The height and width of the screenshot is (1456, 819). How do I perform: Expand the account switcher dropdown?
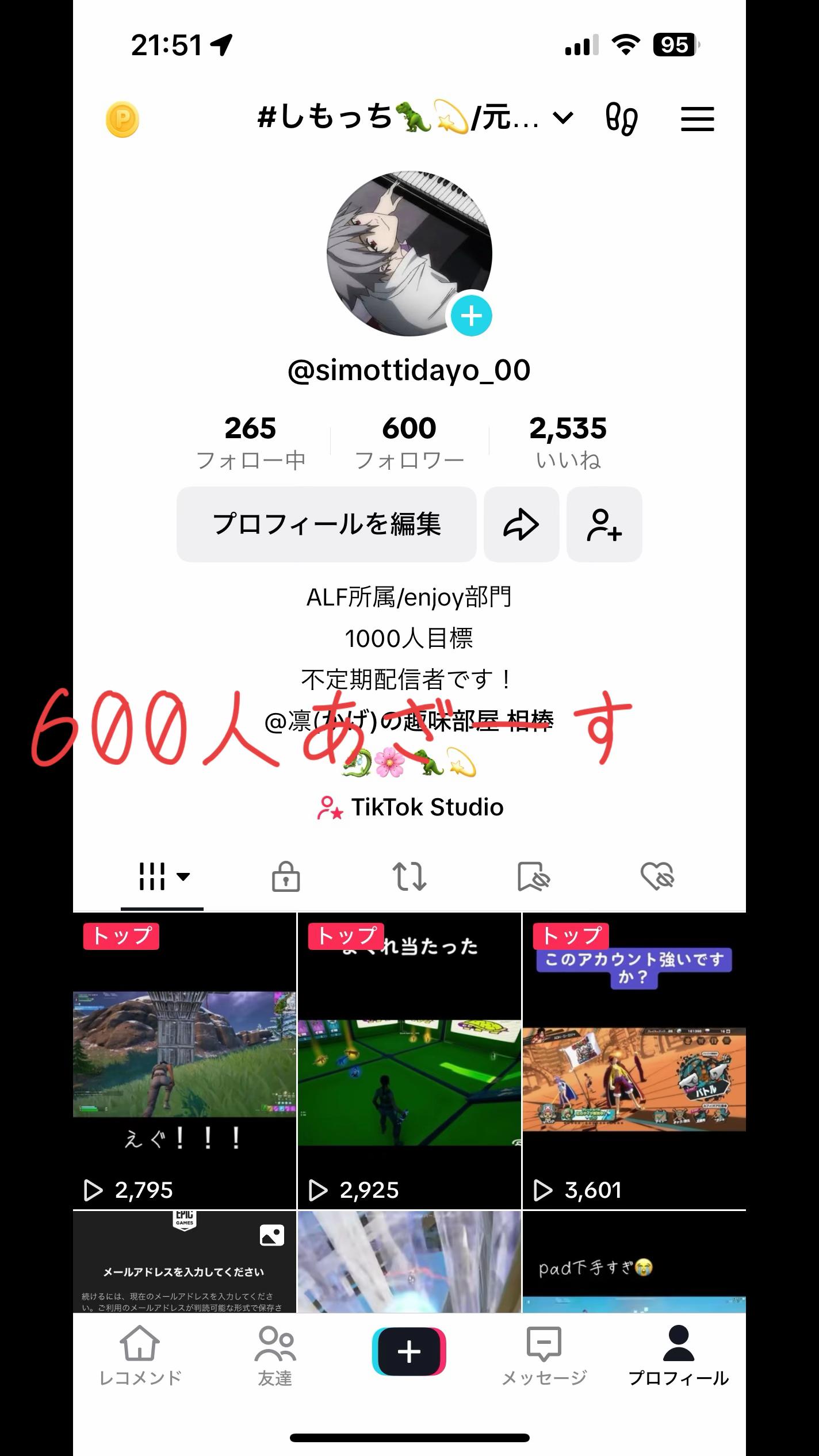point(562,118)
